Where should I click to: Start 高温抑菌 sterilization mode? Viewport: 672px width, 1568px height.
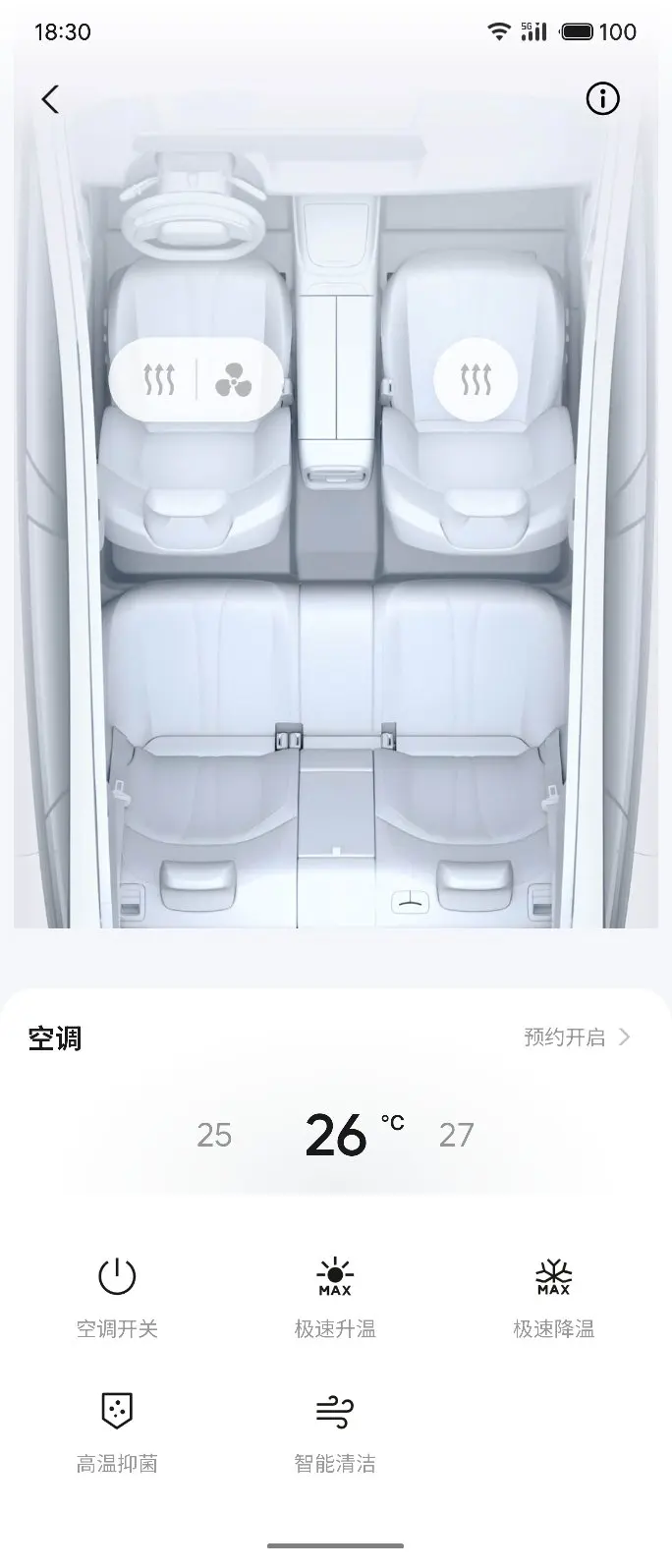click(x=117, y=1432)
